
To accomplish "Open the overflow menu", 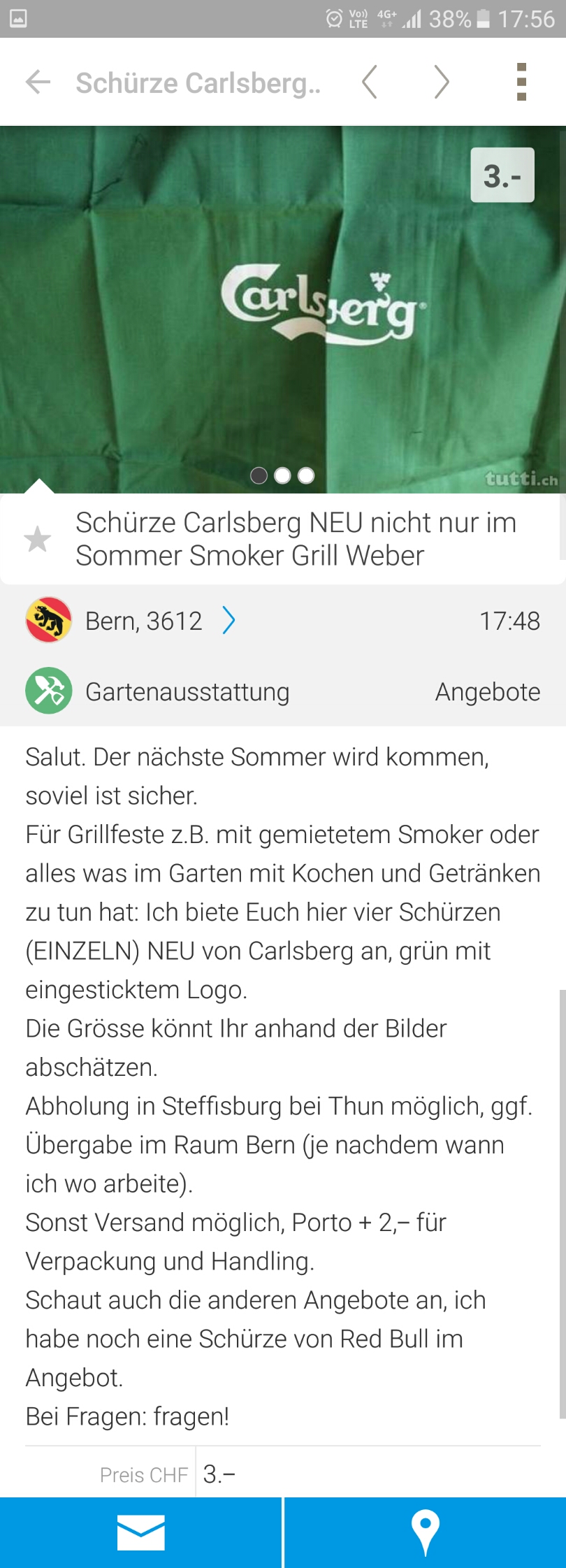I will (521, 82).
